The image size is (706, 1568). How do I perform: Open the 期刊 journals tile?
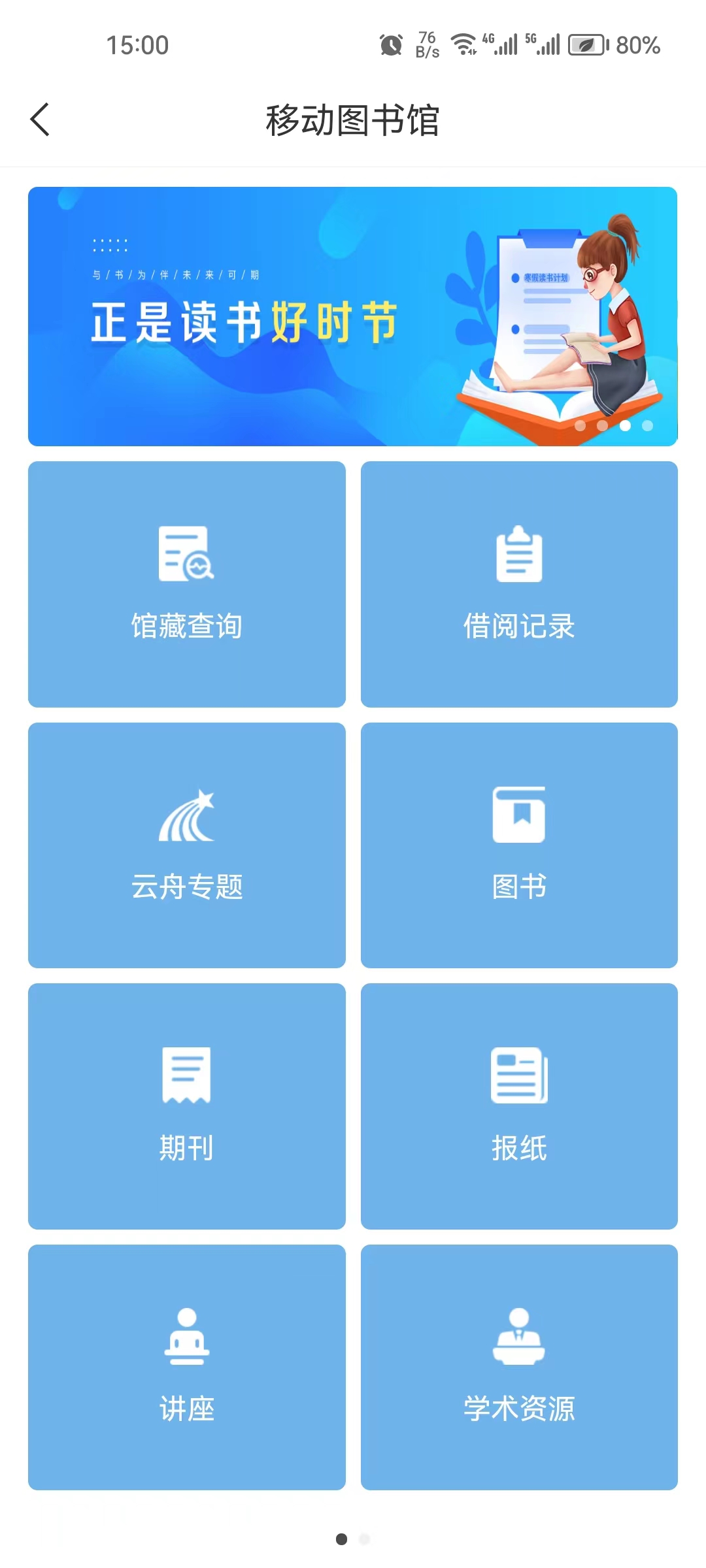pyautogui.click(x=187, y=1106)
